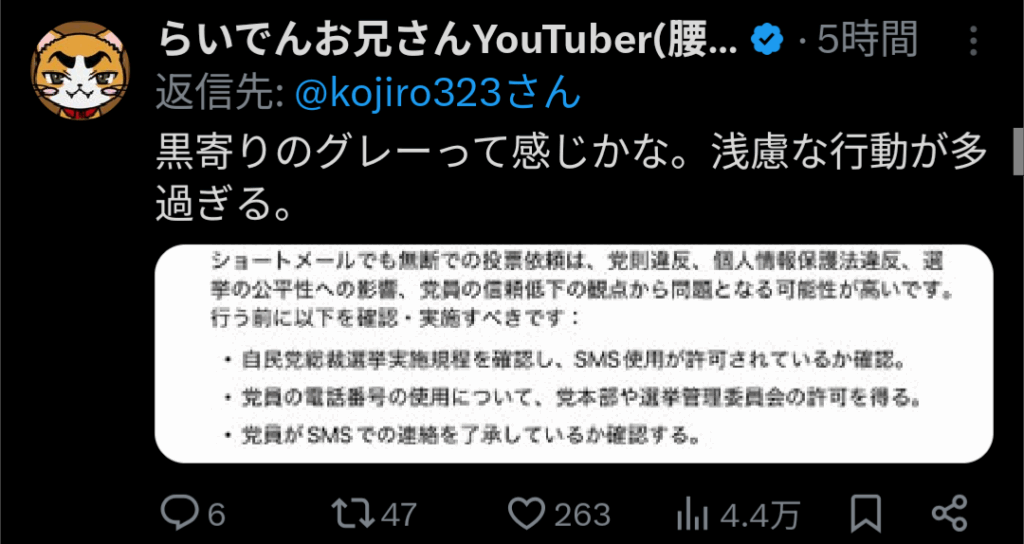Image resolution: width=1024 pixels, height=544 pixels.
Task: Bookmark this tweet
Action: click(x=865, y=514)
